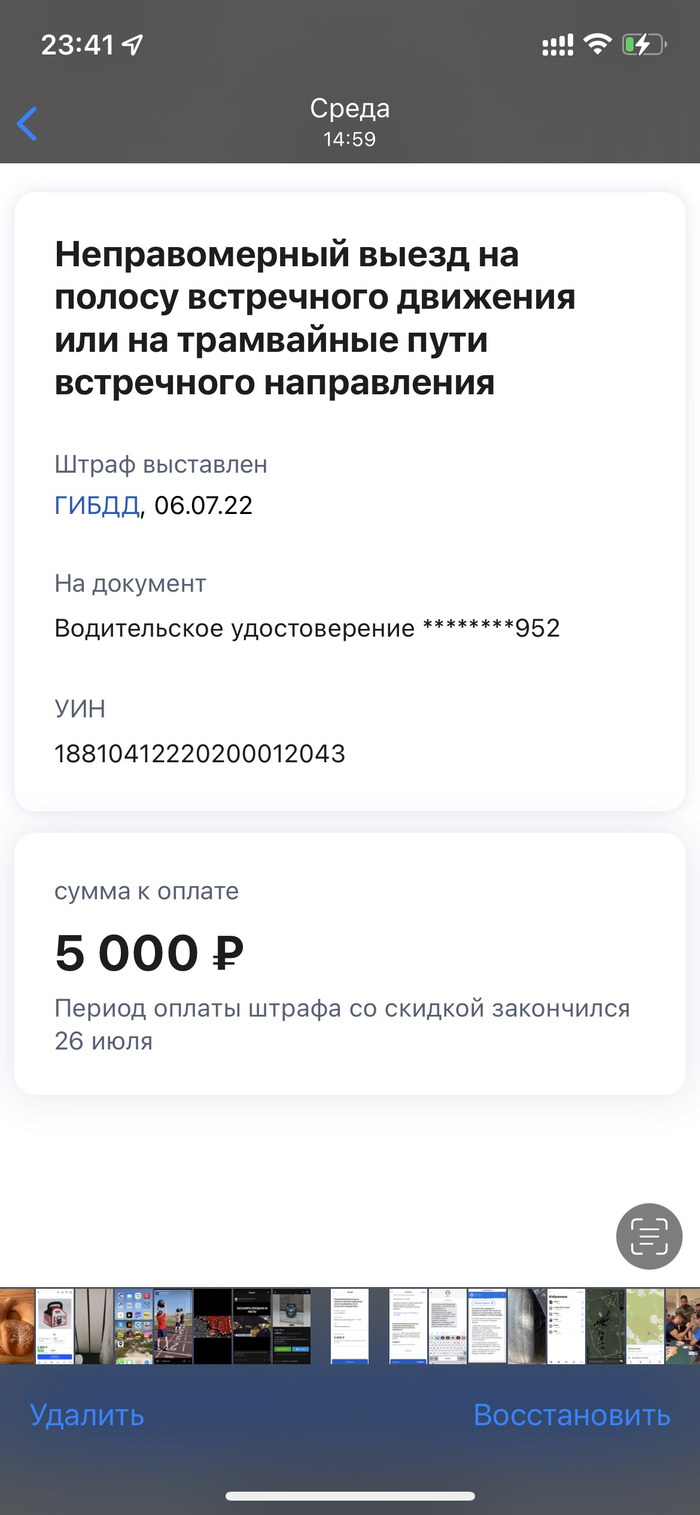Viewport: 700px width, 1515px height.
Task: Select the Избранное screenshot thumbnail
Action: 566,1326
